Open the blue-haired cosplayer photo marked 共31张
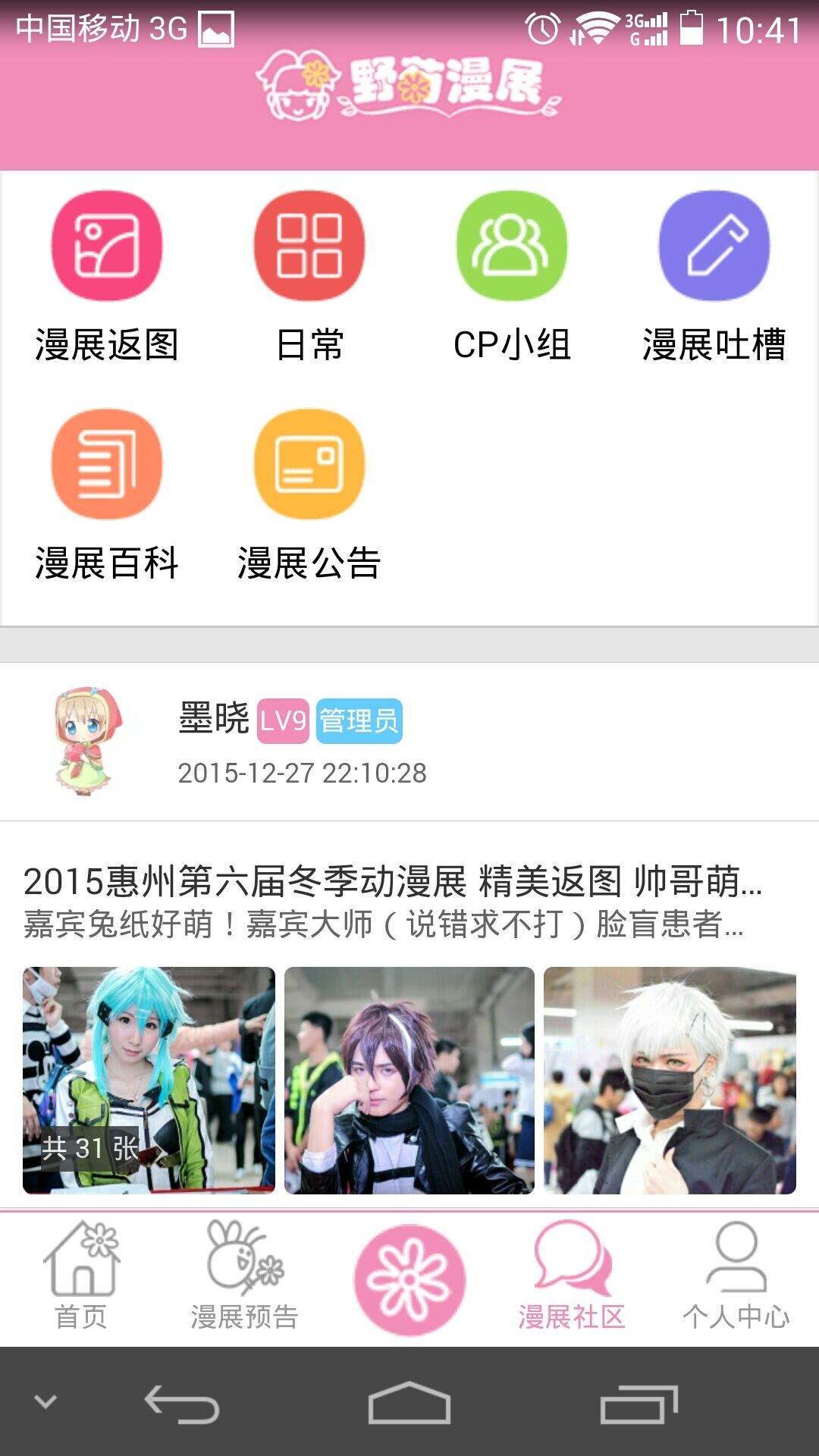 (x=149, y=1080)
